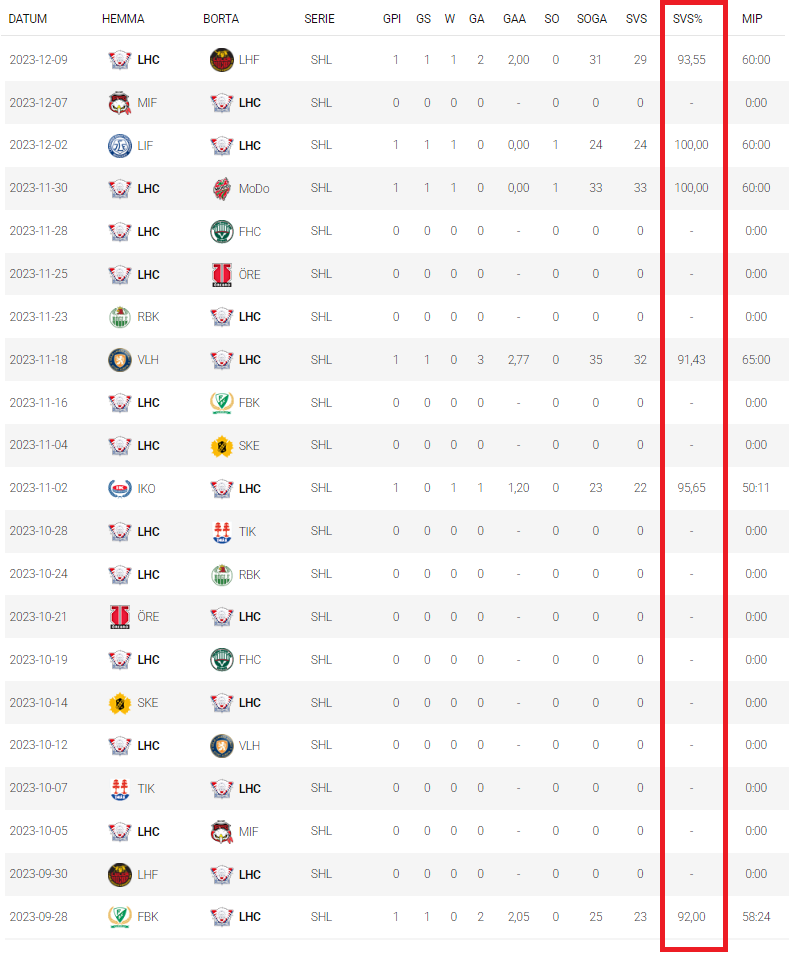This screenshot has height=959, width=797.
Task: Open the LIF team link
Action: (x=145, y=145)
